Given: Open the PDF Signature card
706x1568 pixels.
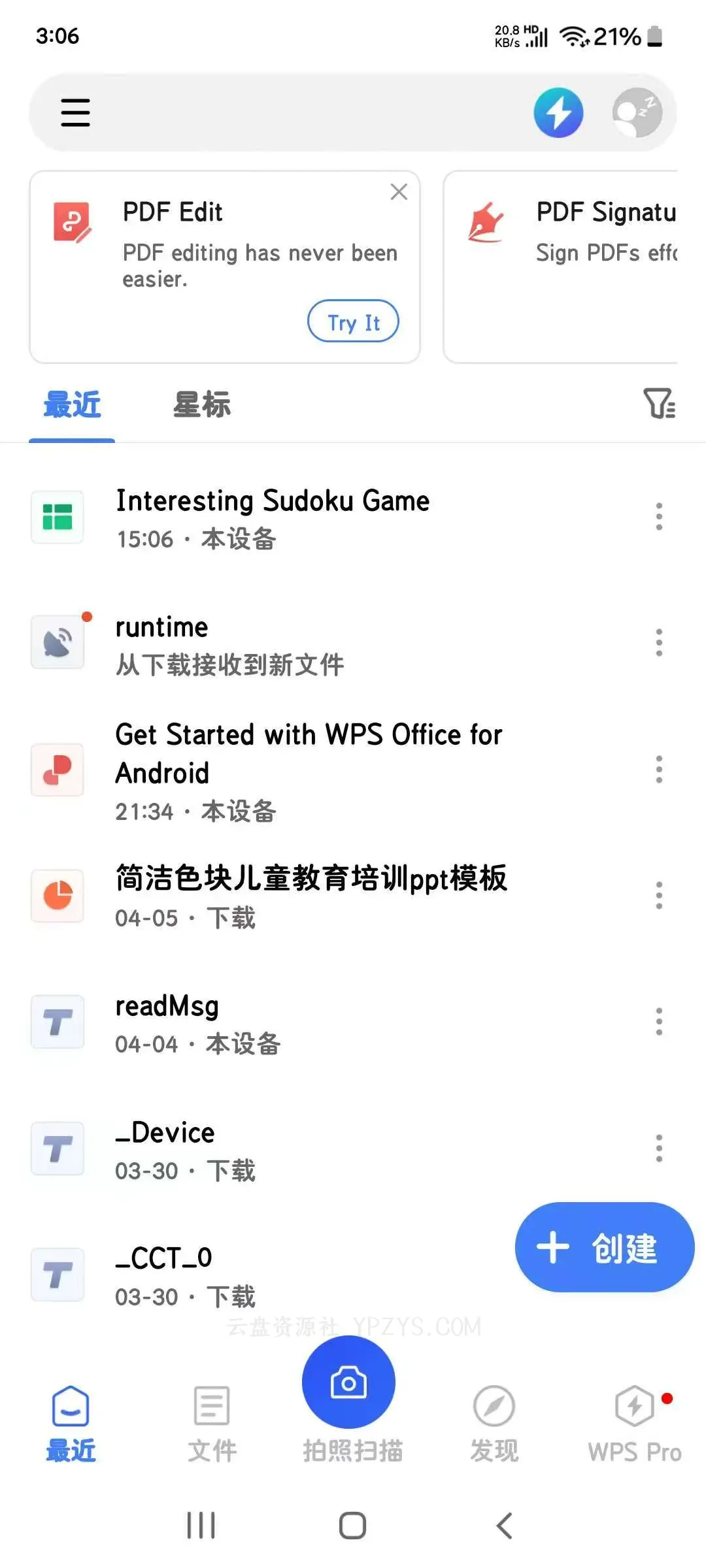Looking at the screenshot, I should (562, 267).
